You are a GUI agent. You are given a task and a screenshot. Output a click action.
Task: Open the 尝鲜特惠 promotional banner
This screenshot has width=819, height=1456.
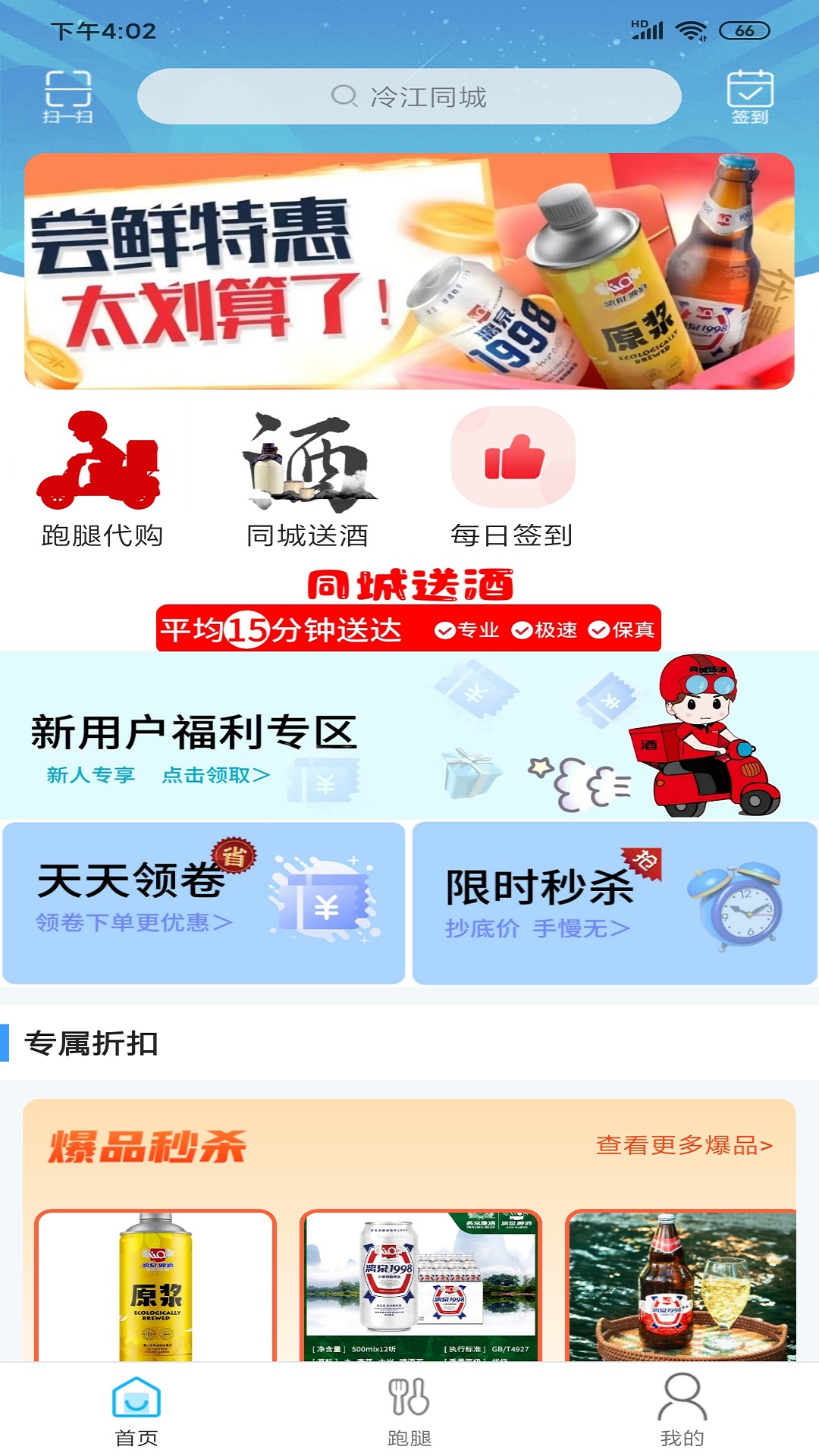click(409, 271)
